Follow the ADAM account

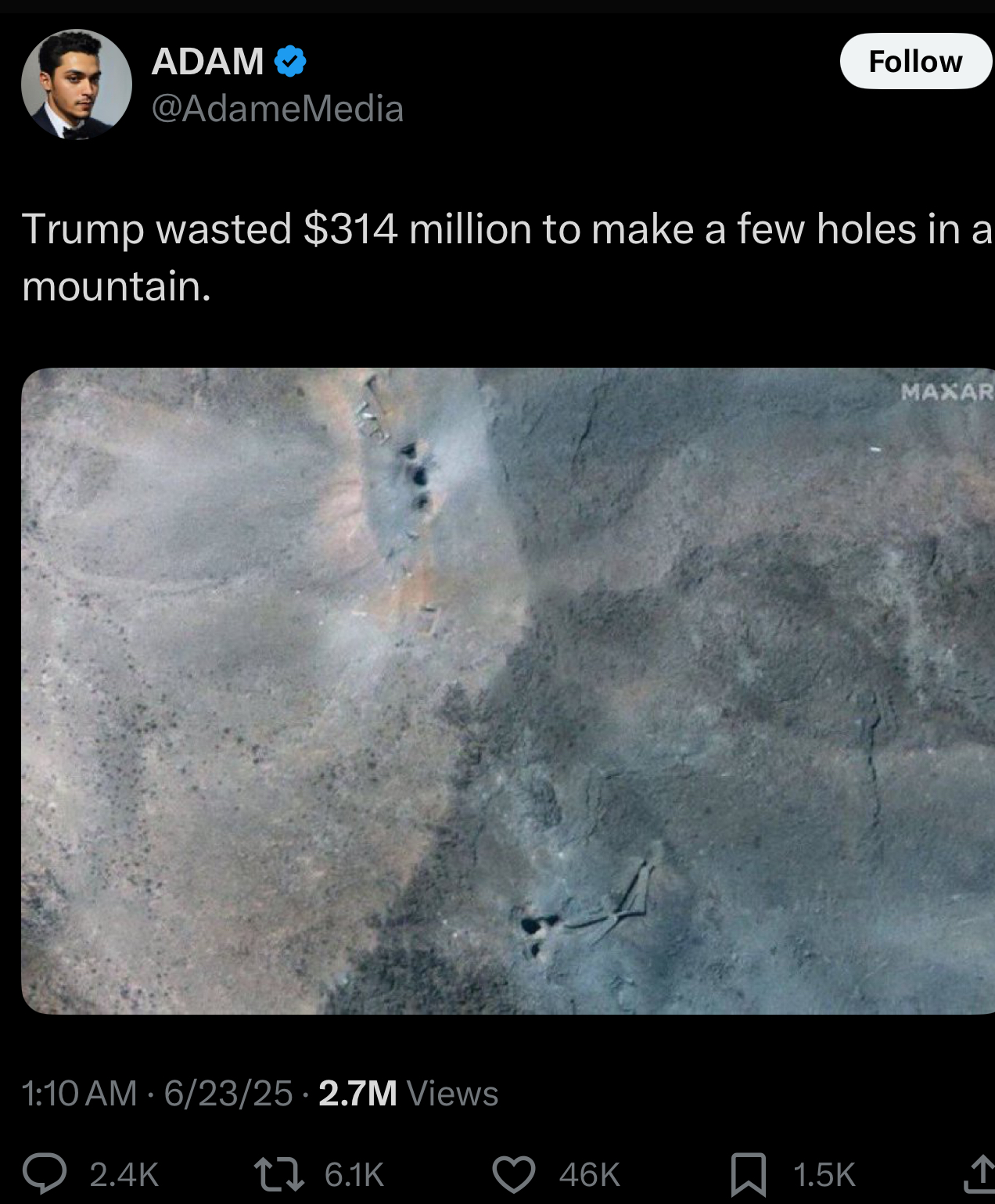point(914,61)
